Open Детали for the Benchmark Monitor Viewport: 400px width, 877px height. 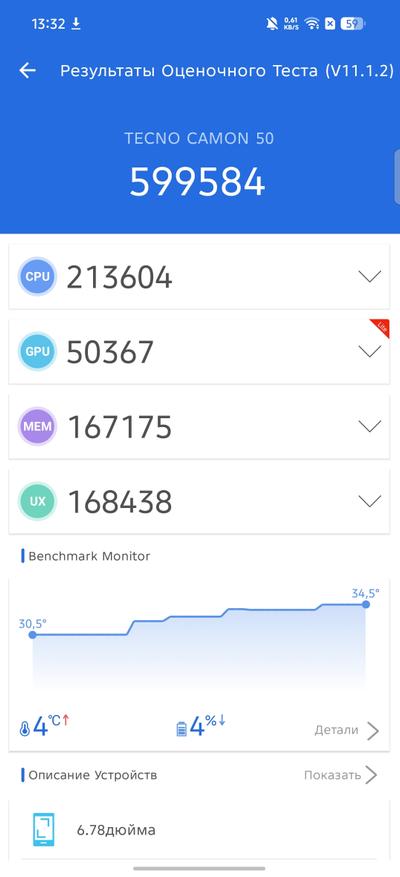pyautogui.click(x=347, y=730)
